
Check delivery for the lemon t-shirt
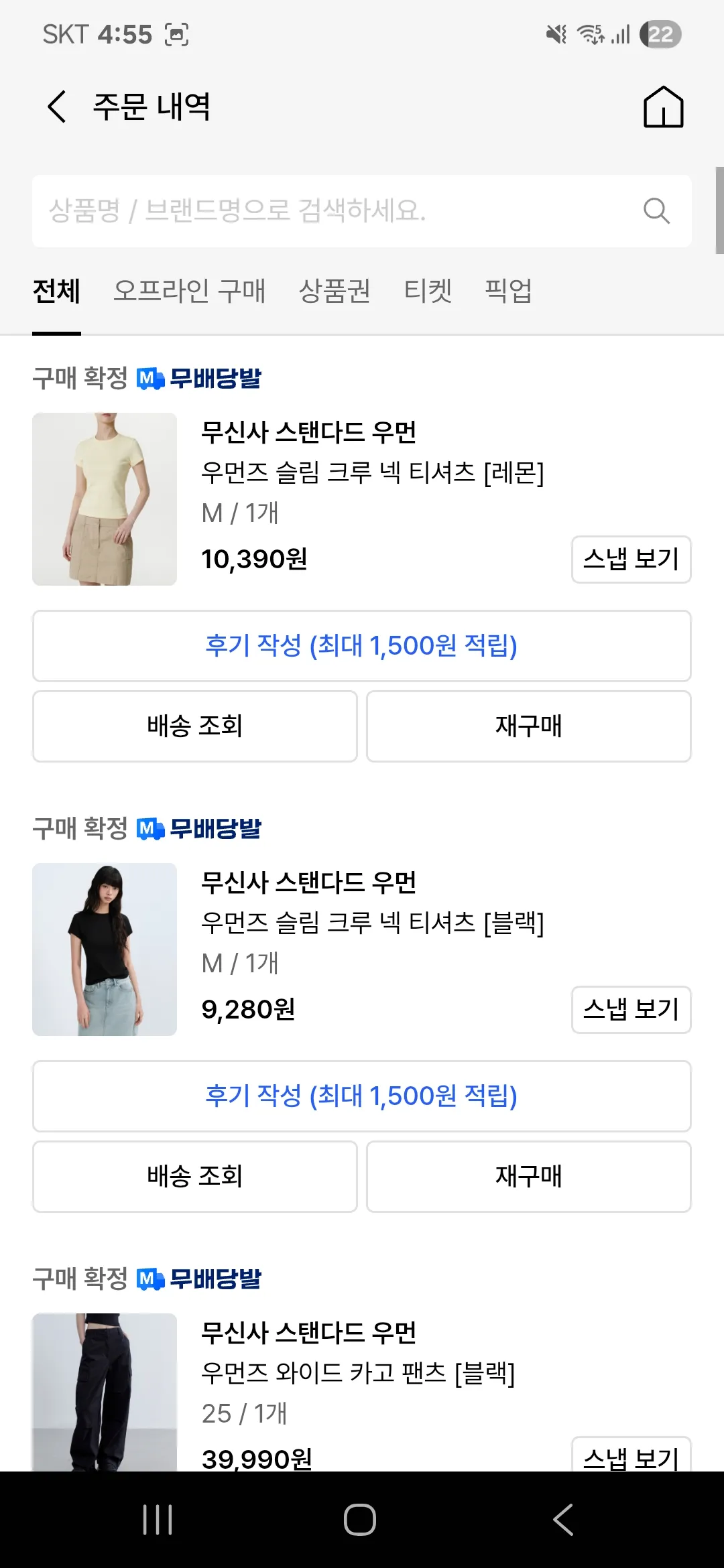195,726
